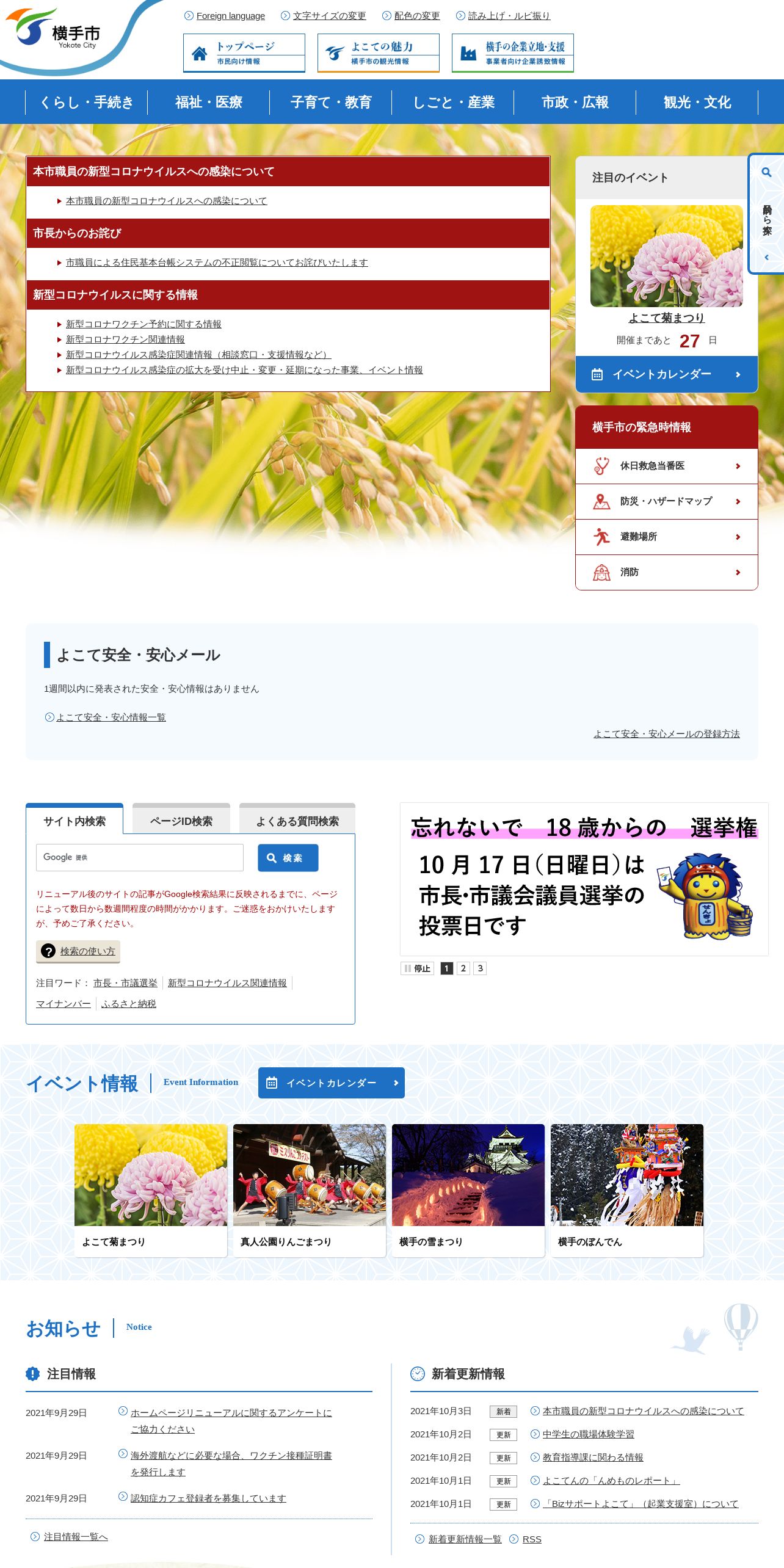Tap the blue 検索 search button
Viewport: 784px width, 1568px height.
[x=288, y=858]
